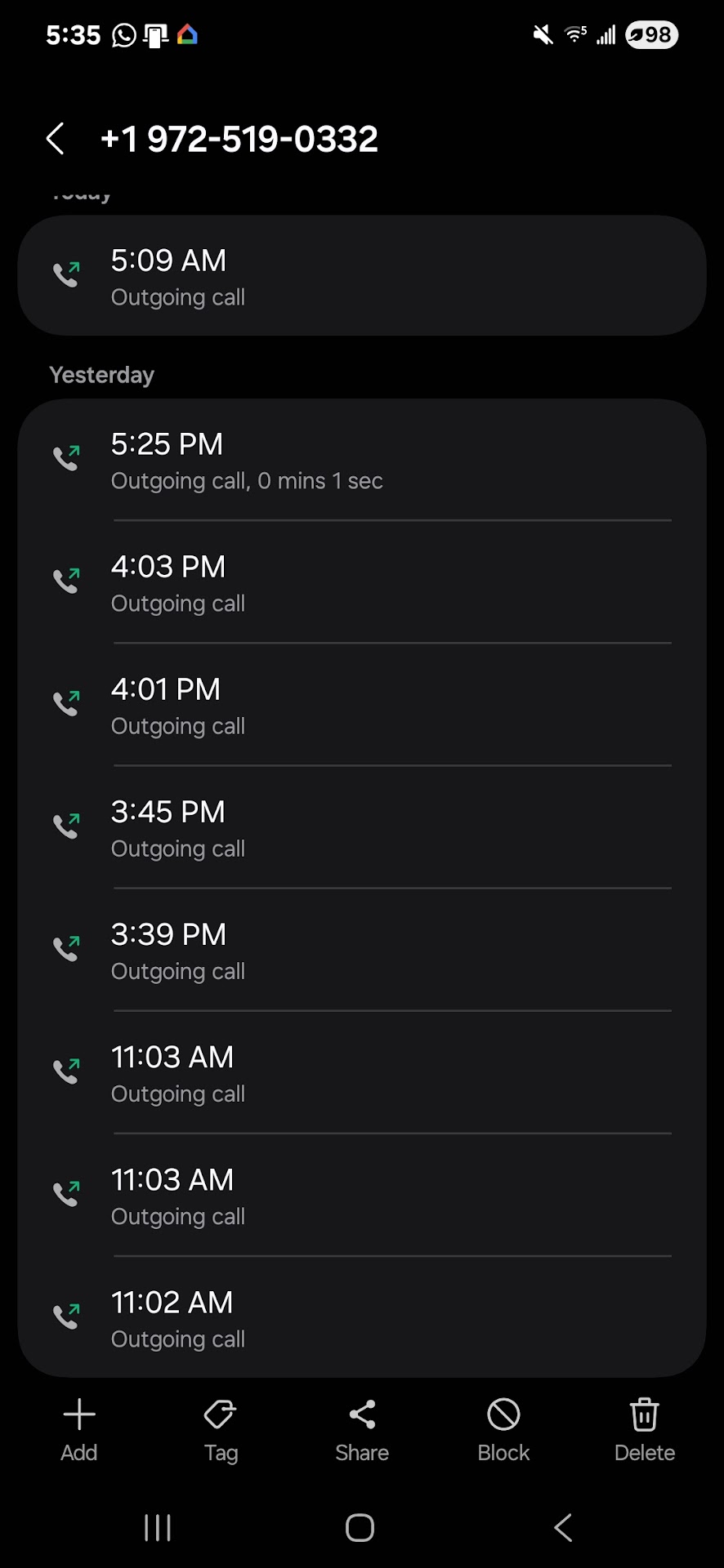
Task: Go back from the call history screen
Action: (56, 139)
